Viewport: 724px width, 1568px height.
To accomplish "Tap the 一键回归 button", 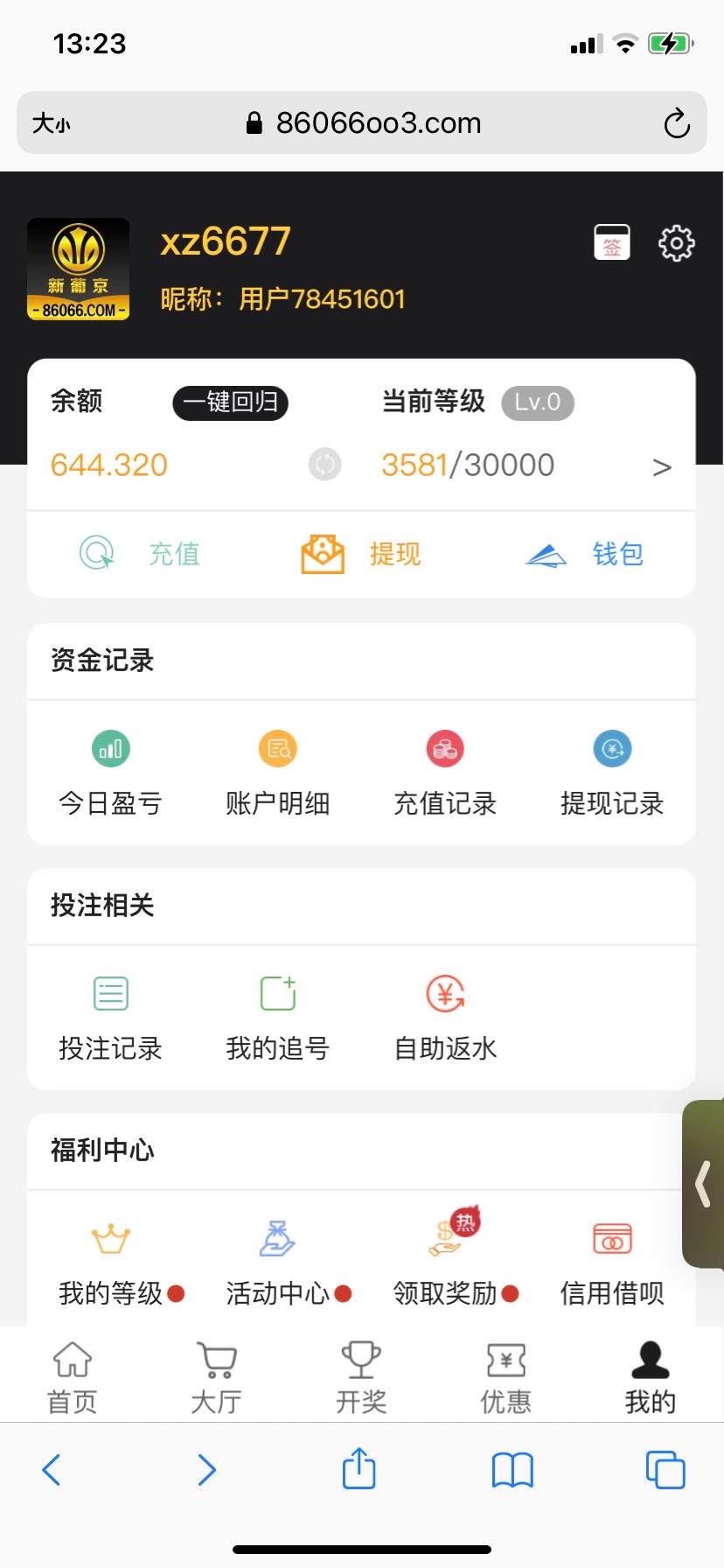I will [230, 402].
